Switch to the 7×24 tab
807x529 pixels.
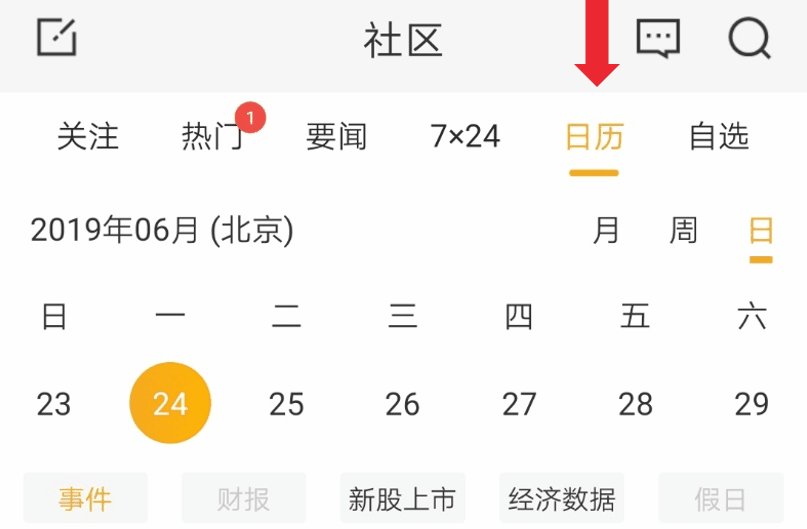465,136
